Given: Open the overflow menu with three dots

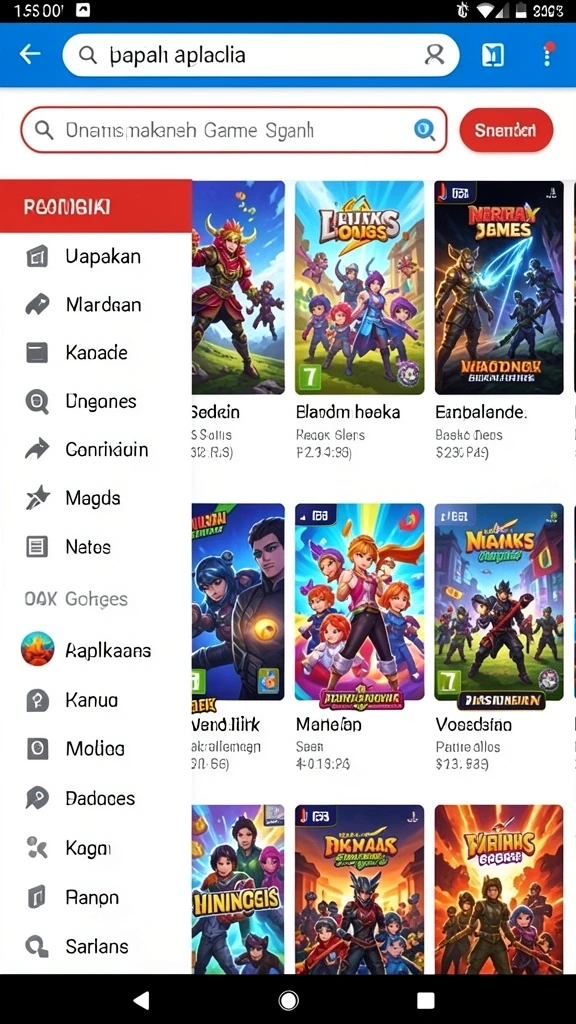Looking at the screenshot, I should point(547,55).
